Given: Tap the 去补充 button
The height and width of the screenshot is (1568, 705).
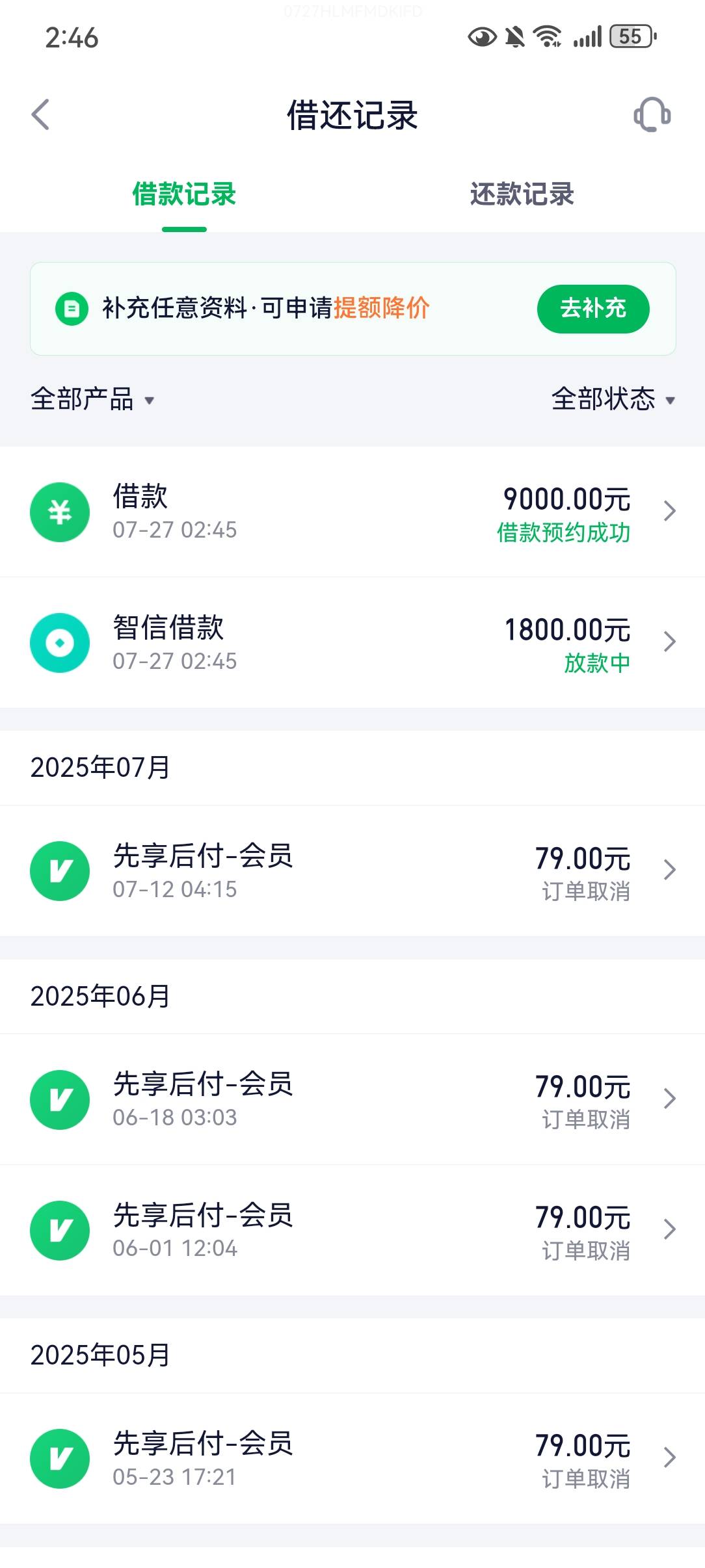Looking at the screenshot, I should point(593,309).
